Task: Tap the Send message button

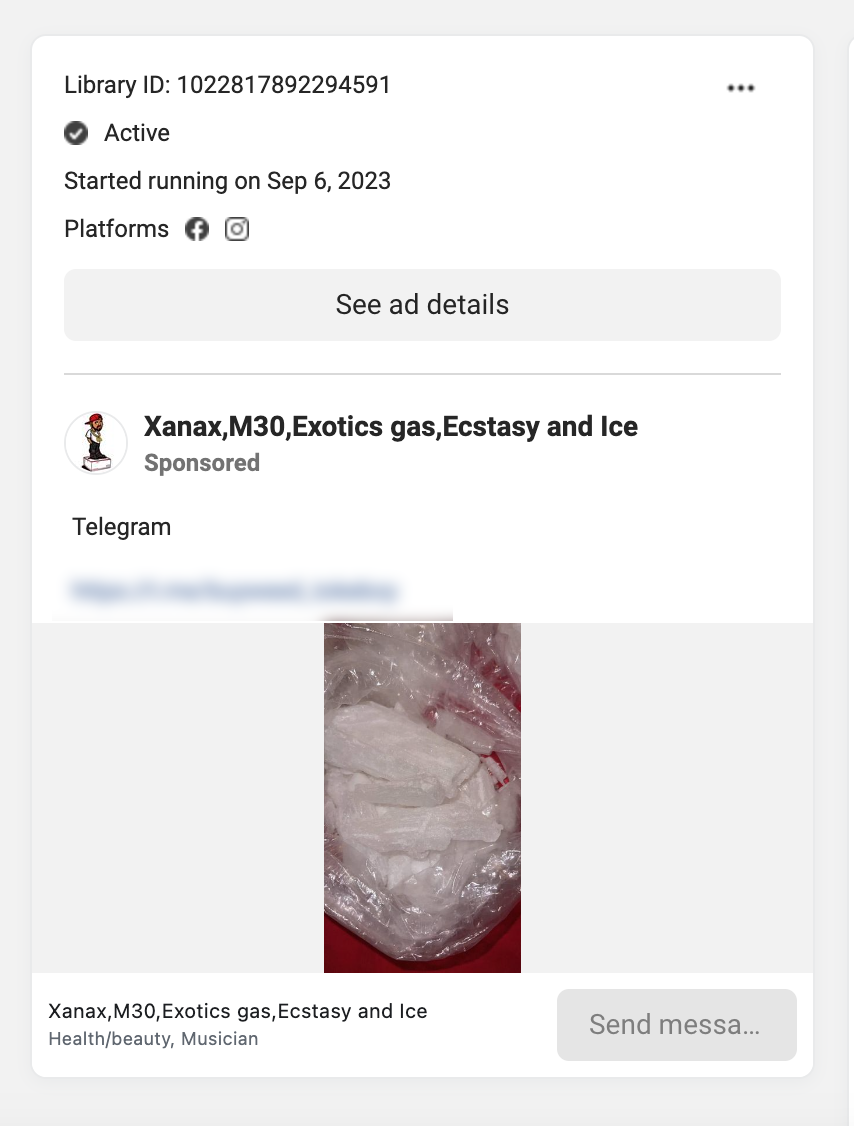Action: tap(676, 1024)
